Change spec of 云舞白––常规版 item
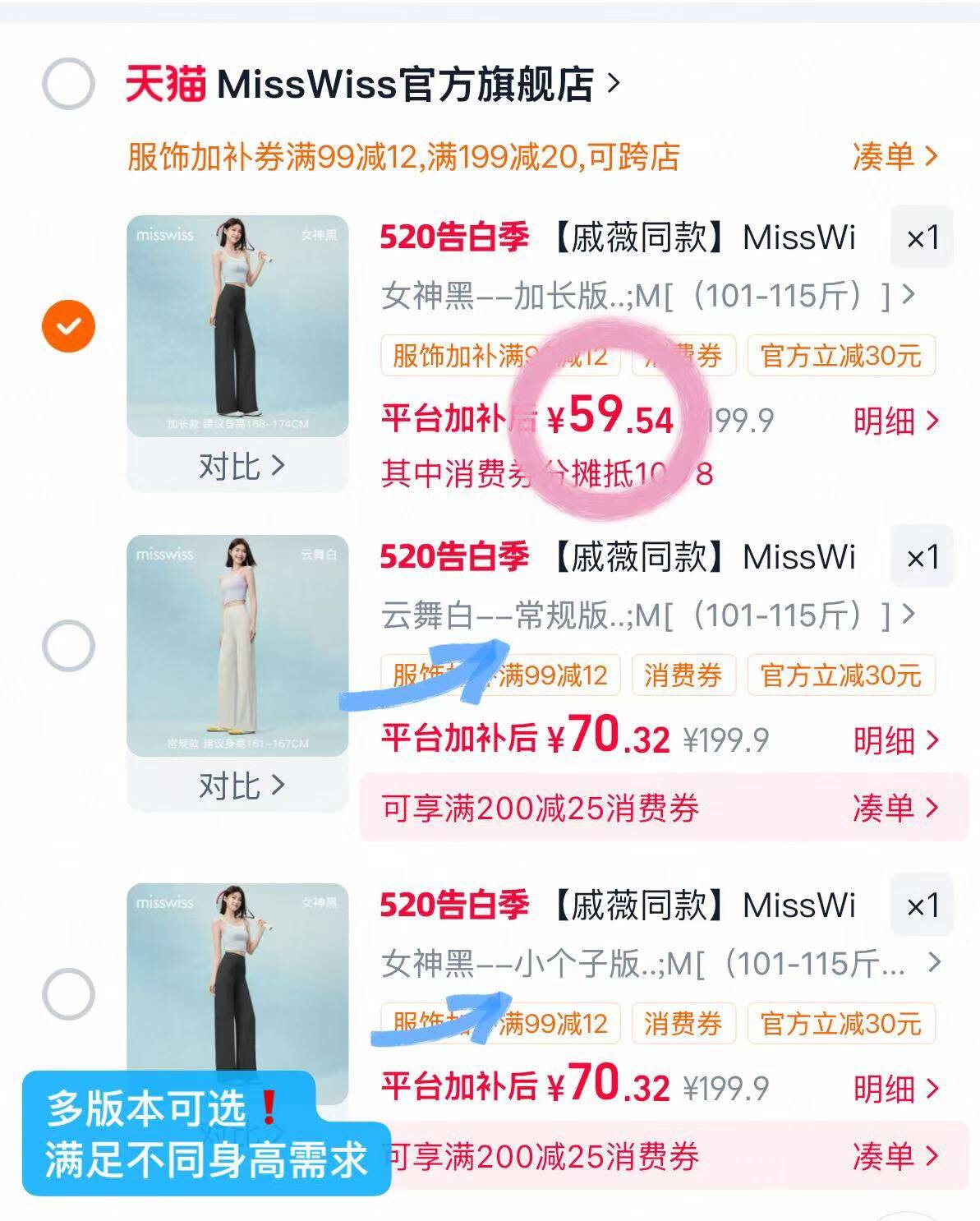 point(647,615)
